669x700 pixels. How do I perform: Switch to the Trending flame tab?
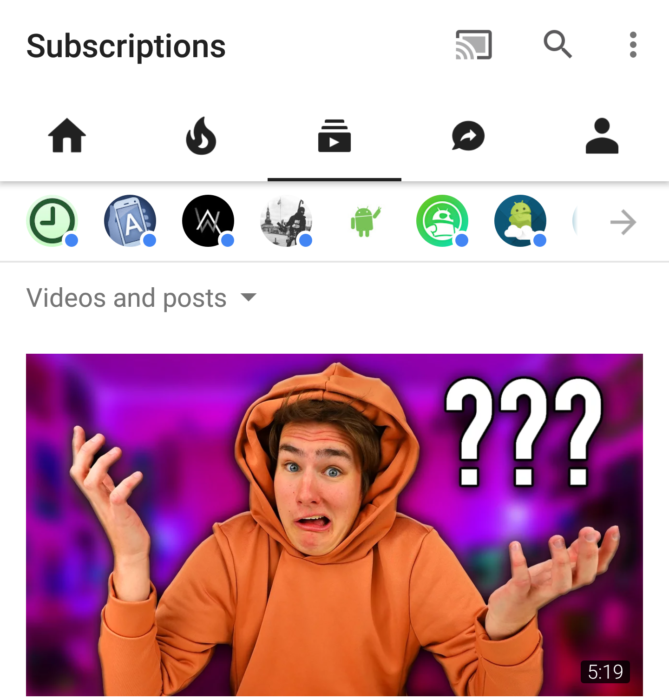coord(201,138)
